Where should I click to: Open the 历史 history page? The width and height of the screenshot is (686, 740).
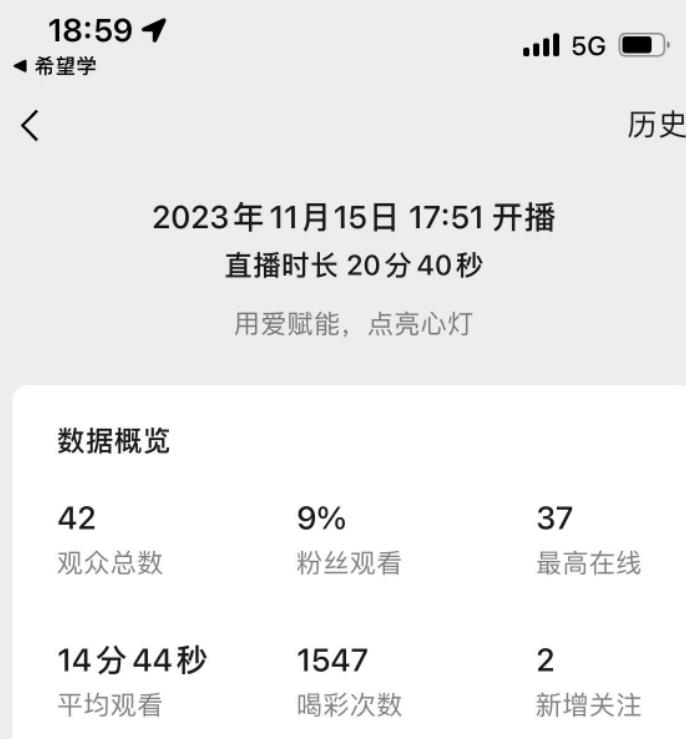point(655,124)
